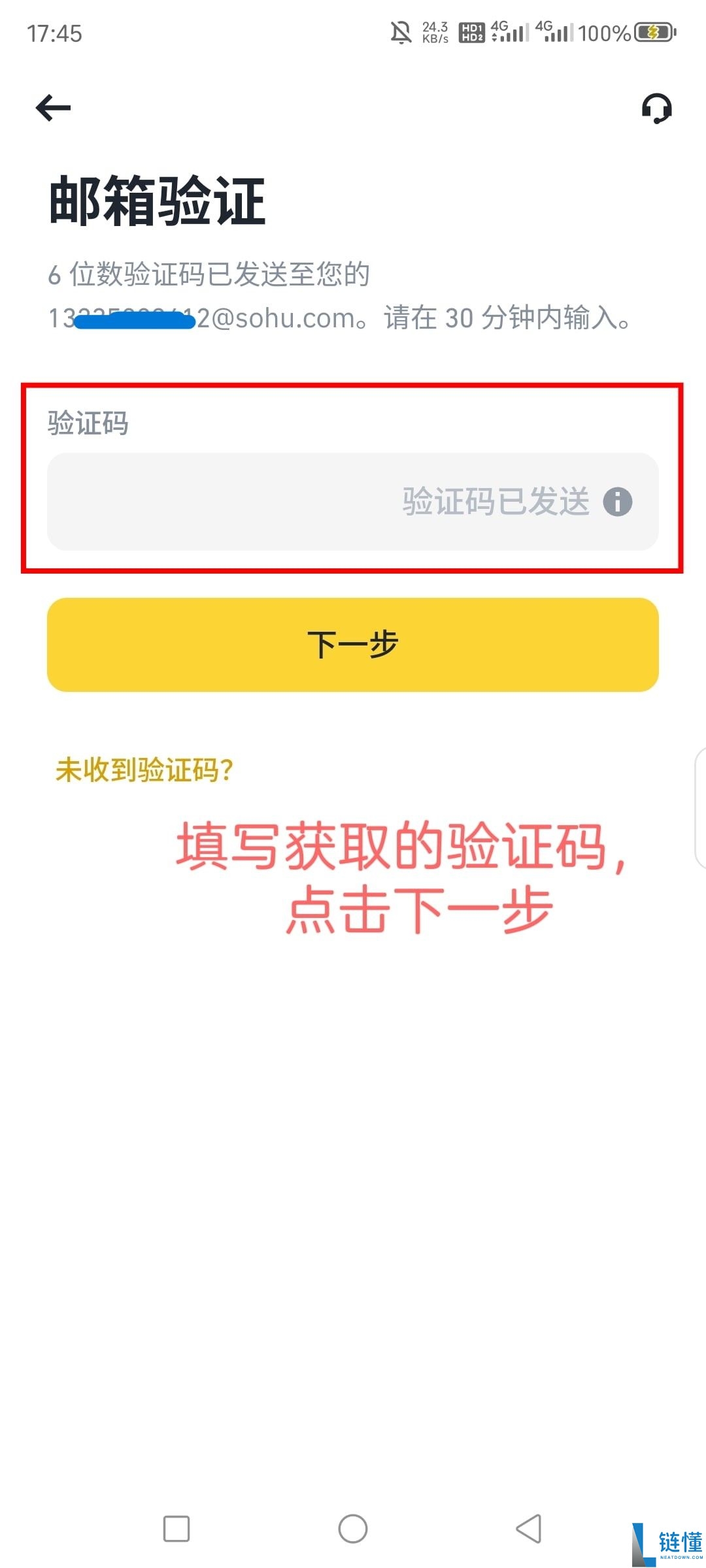Select the 邮箱验证 page title
Image resolution: width=706 pixels, height=1568 pixels.
[x=156, y=199]
